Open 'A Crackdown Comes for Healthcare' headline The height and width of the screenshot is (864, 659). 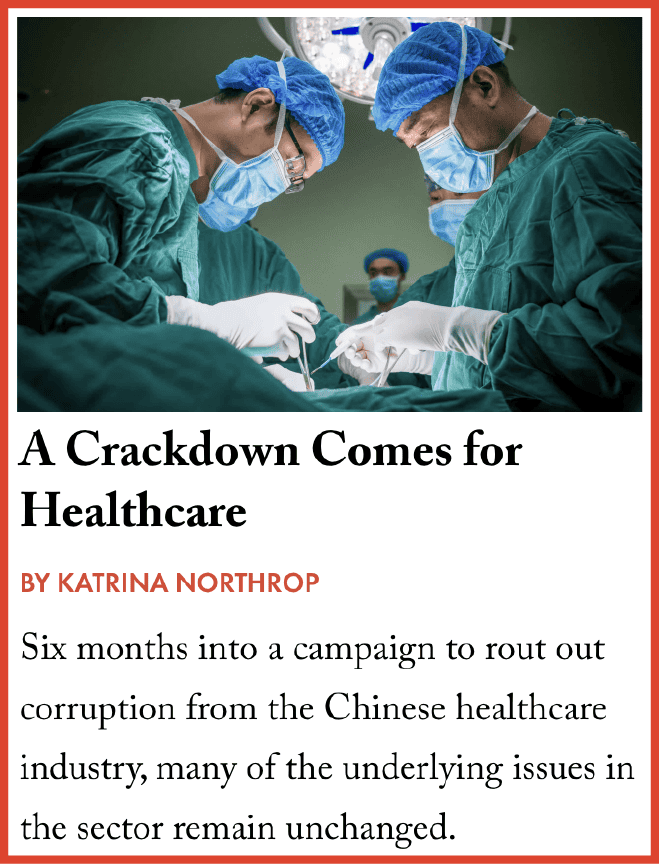(x=270, y=482)
